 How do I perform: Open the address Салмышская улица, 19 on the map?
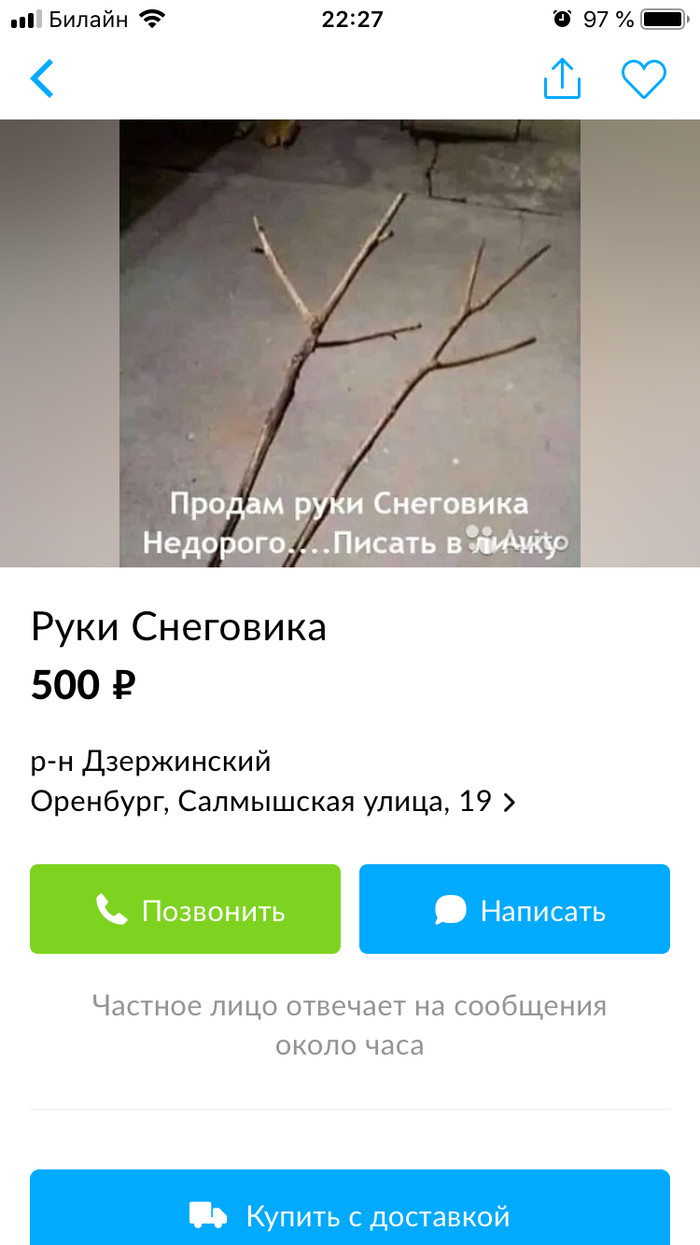pyautogui.click(x=272, y=802)
